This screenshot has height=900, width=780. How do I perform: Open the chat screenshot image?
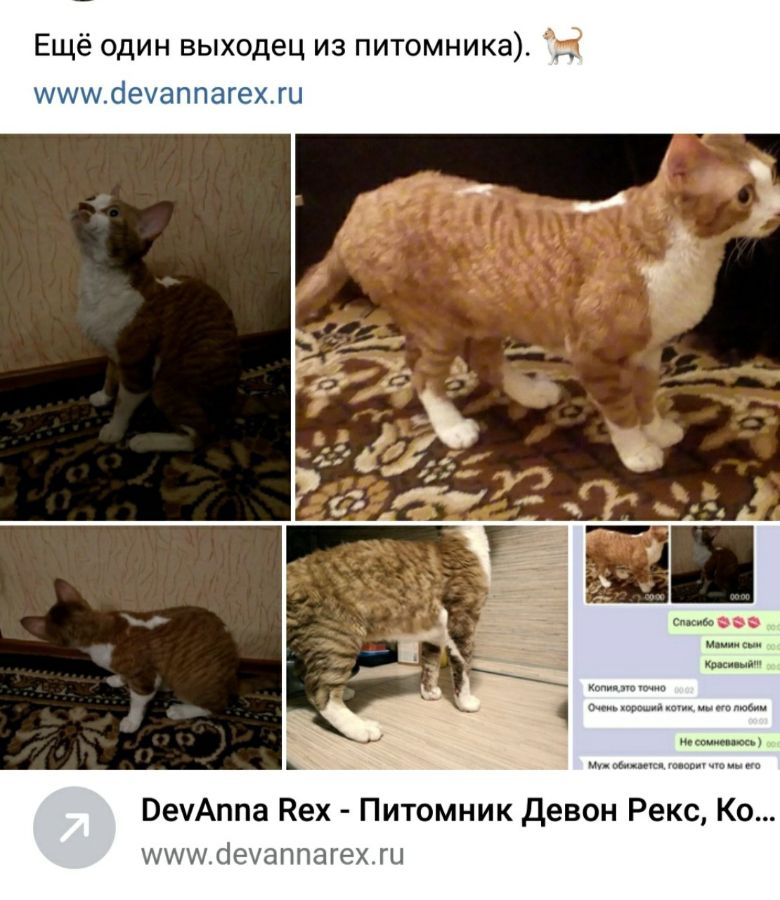click(x=676, y=647)
